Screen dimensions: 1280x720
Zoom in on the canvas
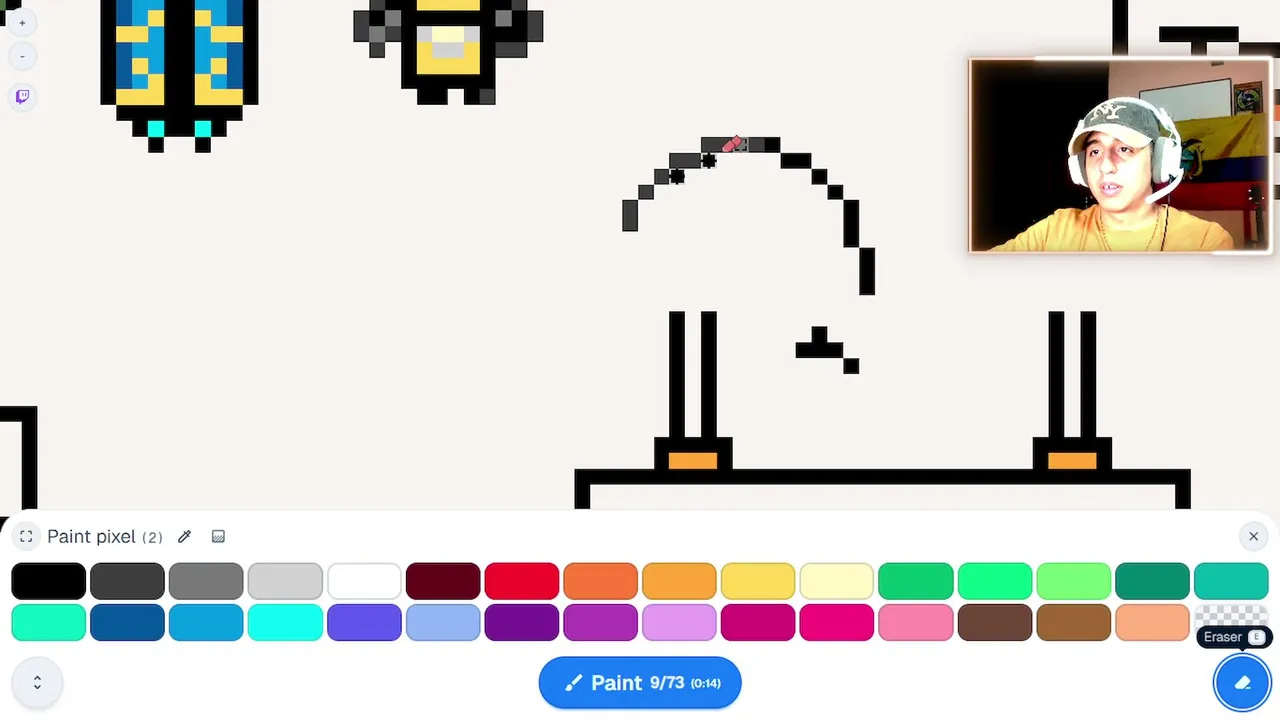[22, 22]
